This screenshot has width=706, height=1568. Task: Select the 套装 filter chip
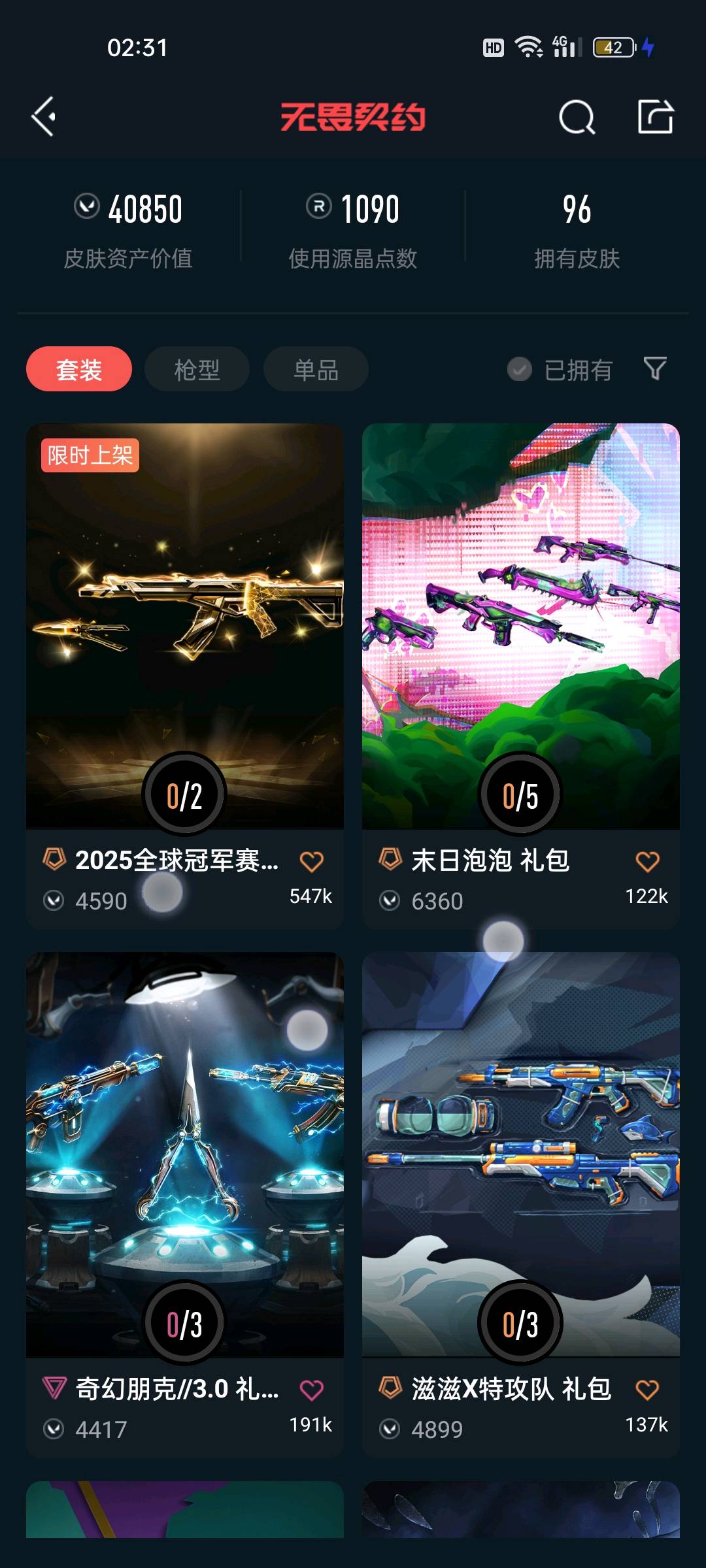[79, 370]
